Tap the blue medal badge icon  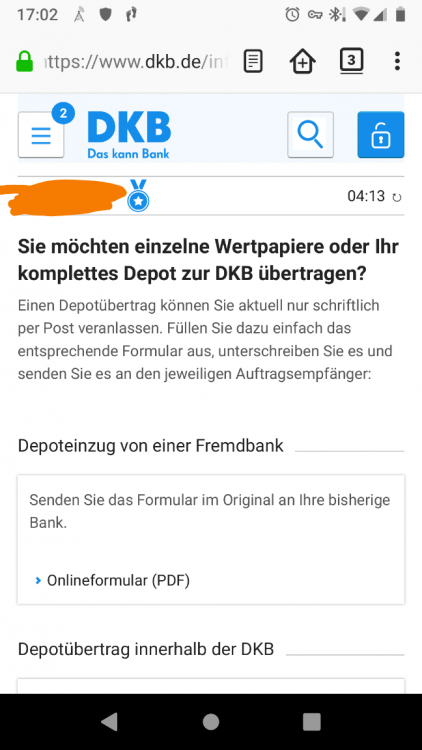click(138, 196)
